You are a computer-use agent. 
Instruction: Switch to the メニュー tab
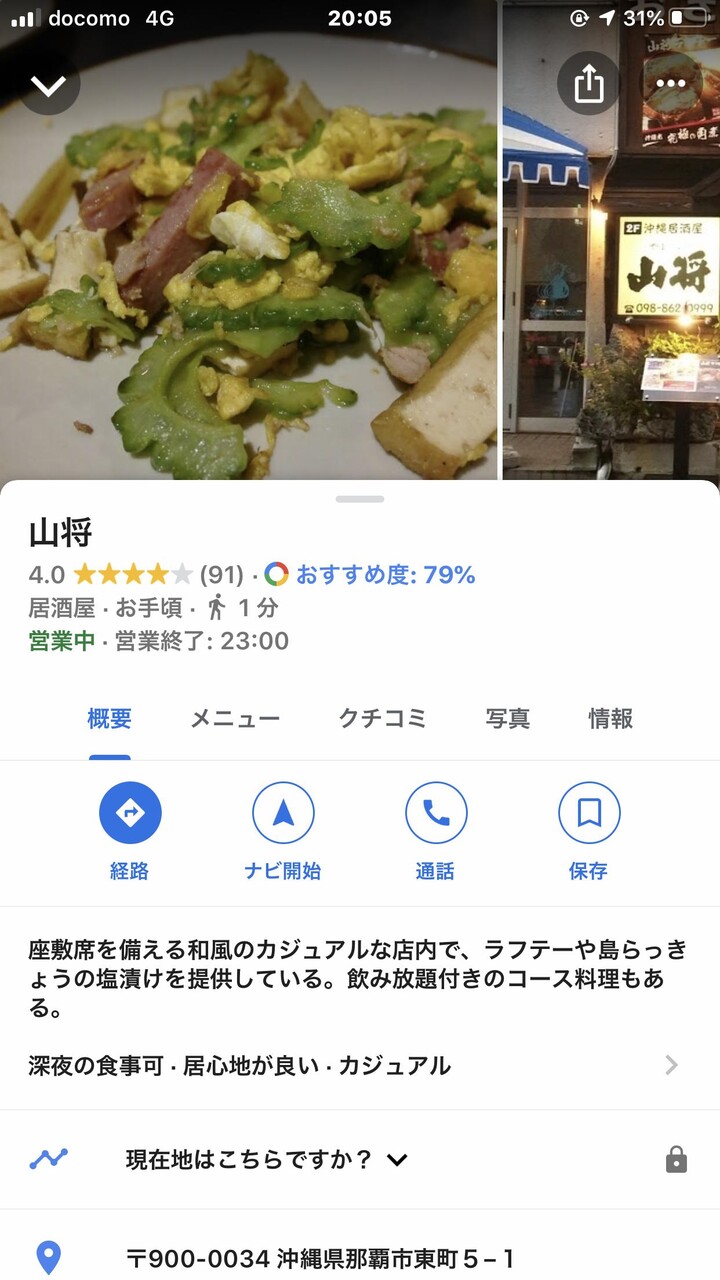pos(235,718)
